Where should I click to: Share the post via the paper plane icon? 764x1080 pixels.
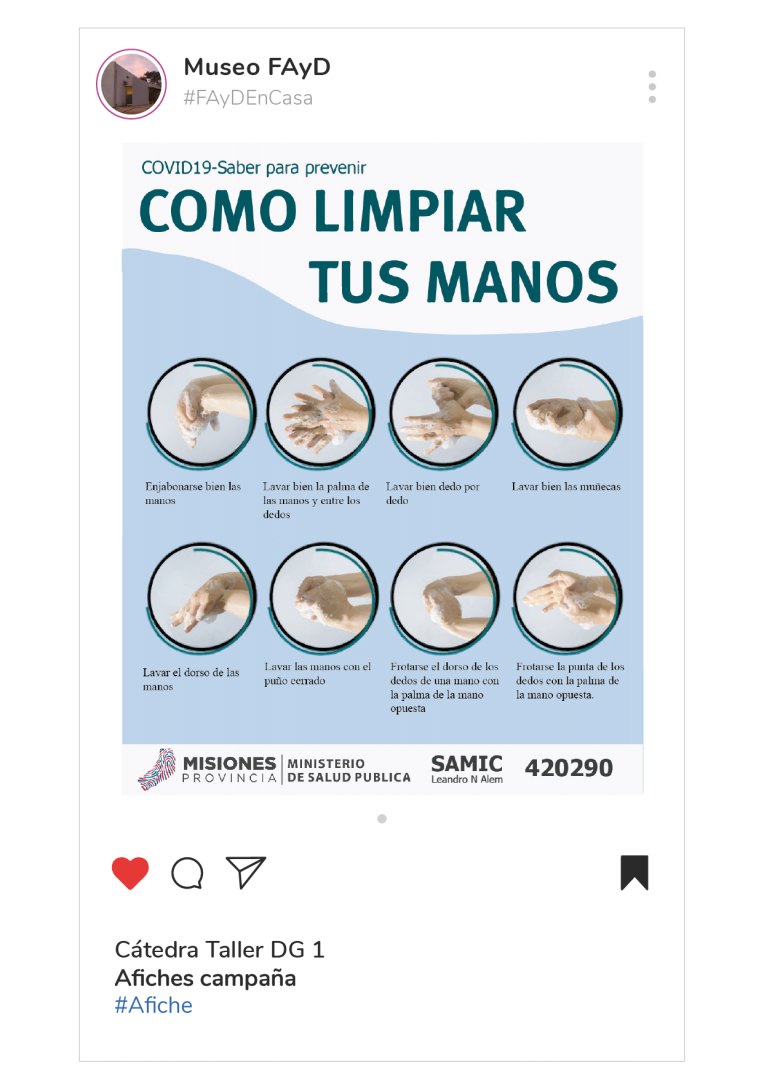245,872
